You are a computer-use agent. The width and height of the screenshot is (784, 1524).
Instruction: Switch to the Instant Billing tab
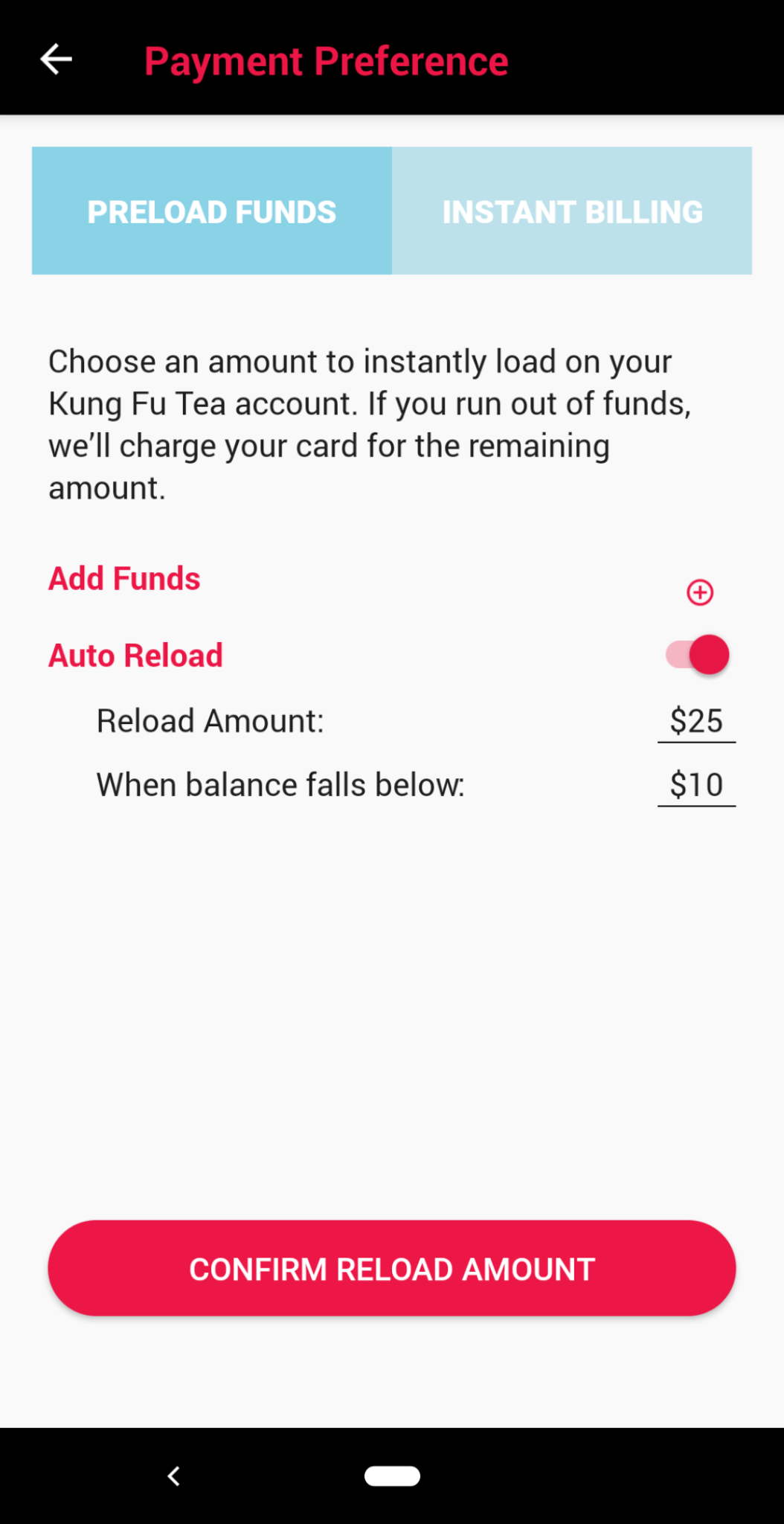pyautogui.click(x=573, y=211)
